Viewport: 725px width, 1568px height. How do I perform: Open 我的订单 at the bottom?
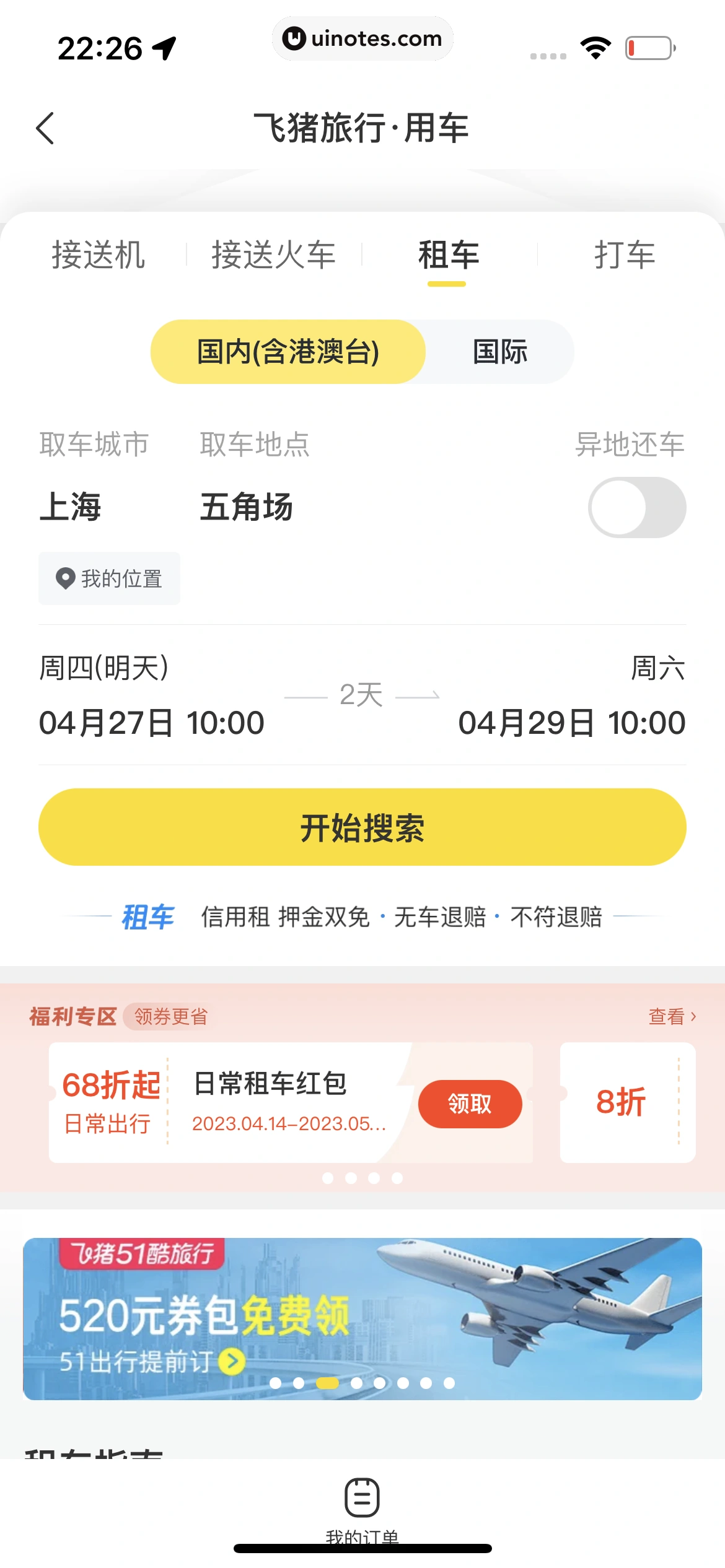pos(362,1505)
